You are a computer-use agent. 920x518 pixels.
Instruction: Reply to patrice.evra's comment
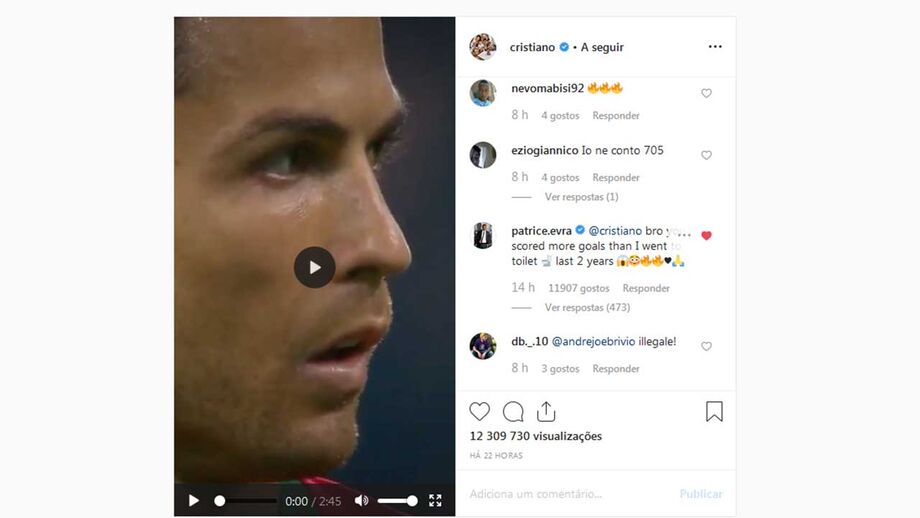[x=646, y=288]
